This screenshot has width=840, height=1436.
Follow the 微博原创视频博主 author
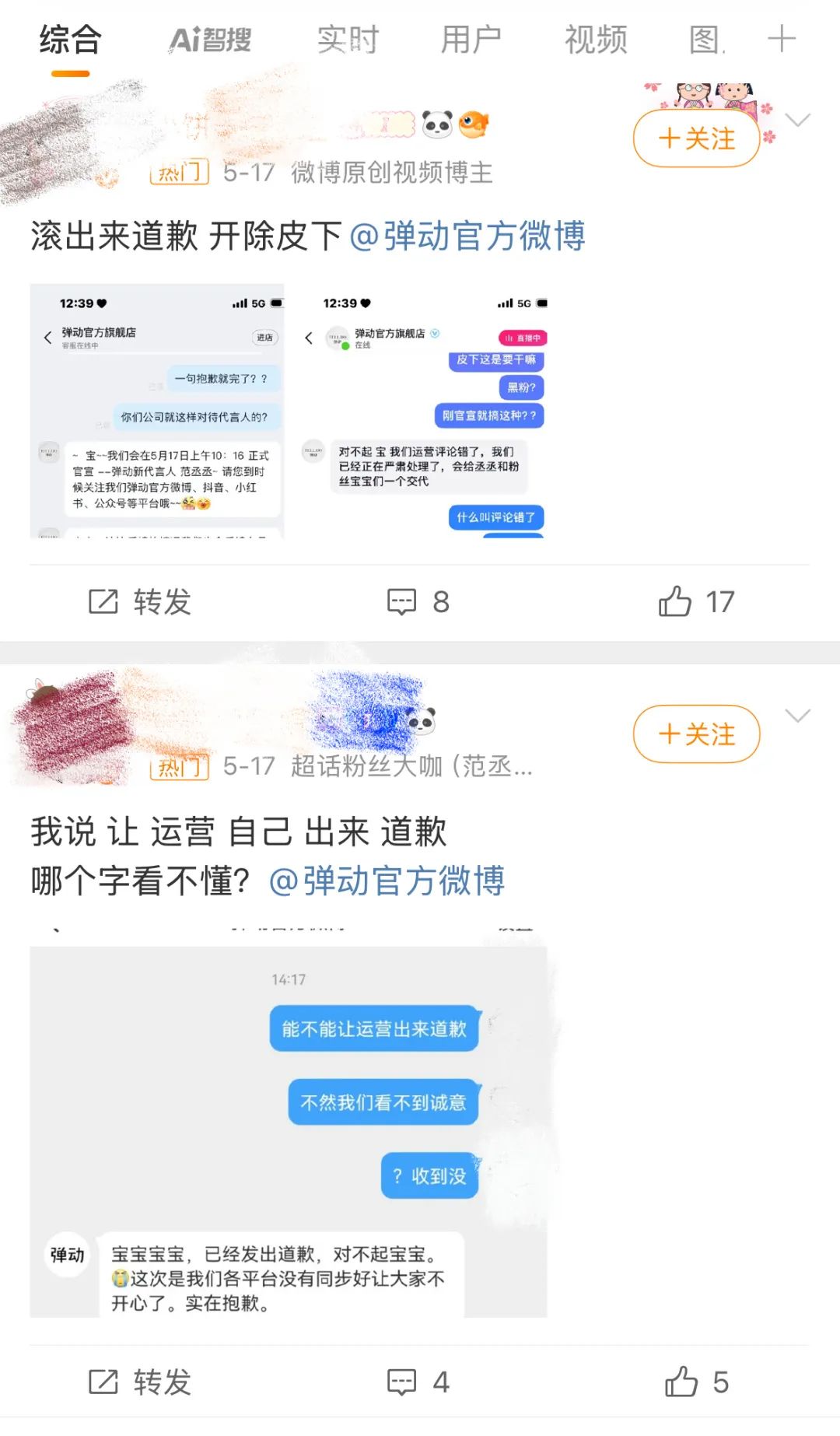tap(696, 139)
